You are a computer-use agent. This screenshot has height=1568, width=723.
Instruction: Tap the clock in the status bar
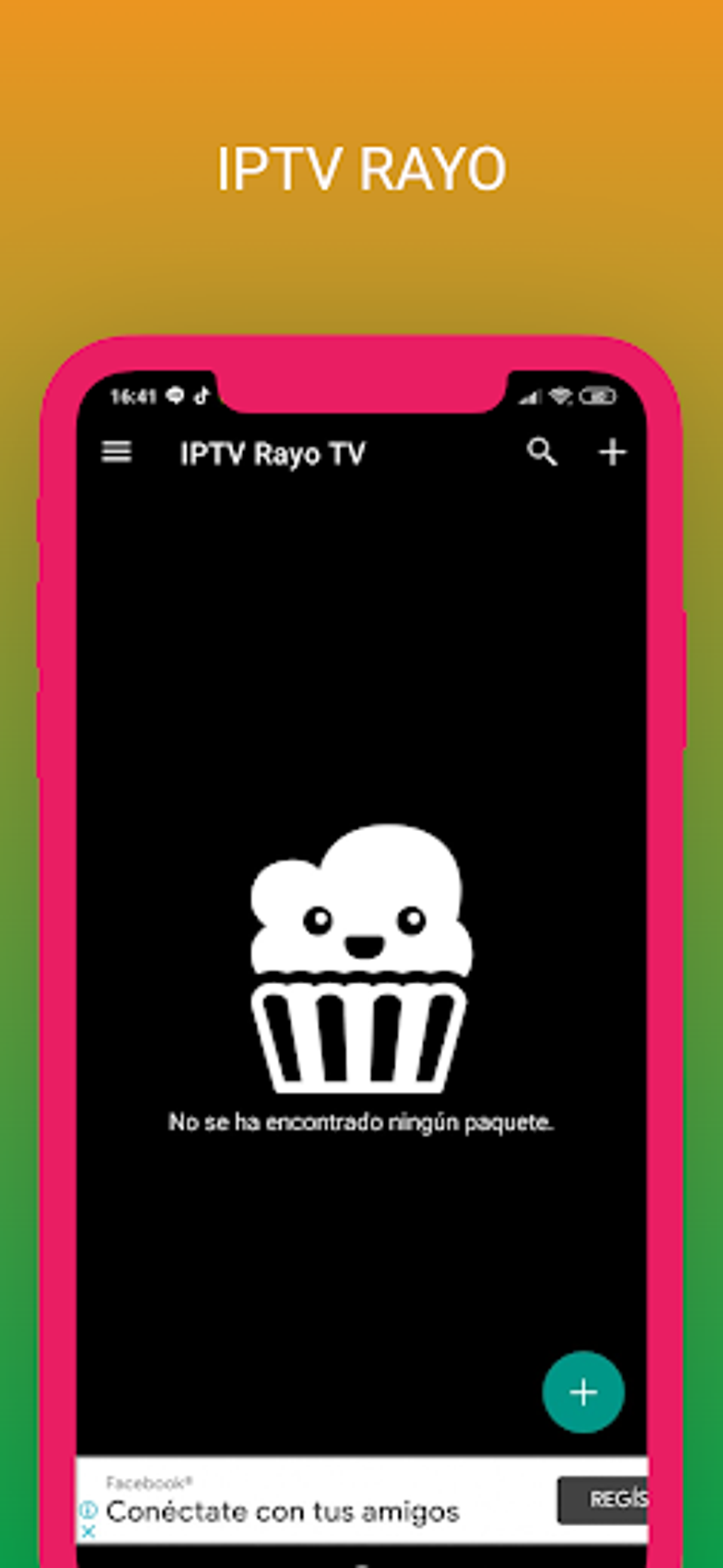tap(135, 397)
